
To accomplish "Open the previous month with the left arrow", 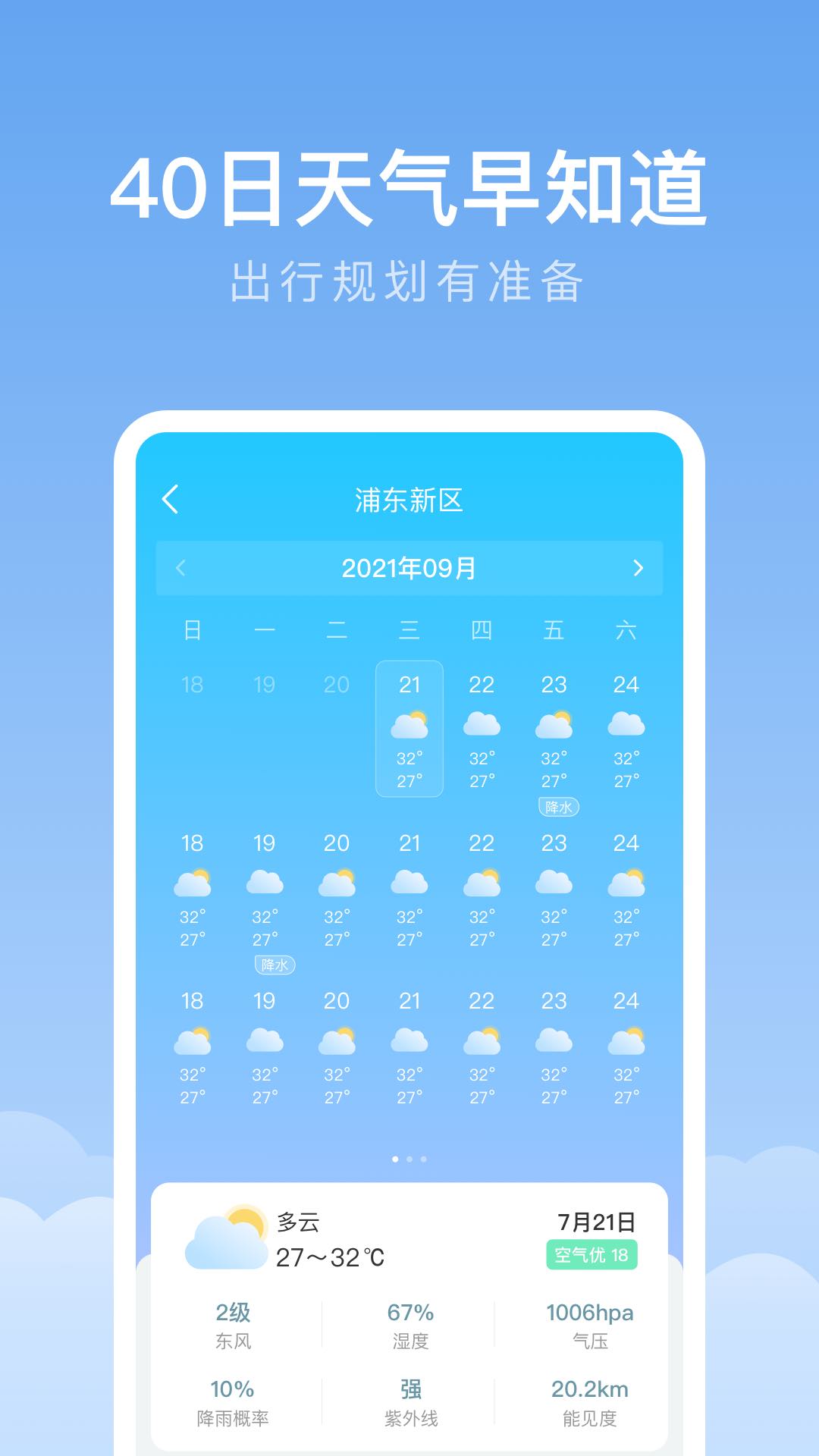I will 180,568.
